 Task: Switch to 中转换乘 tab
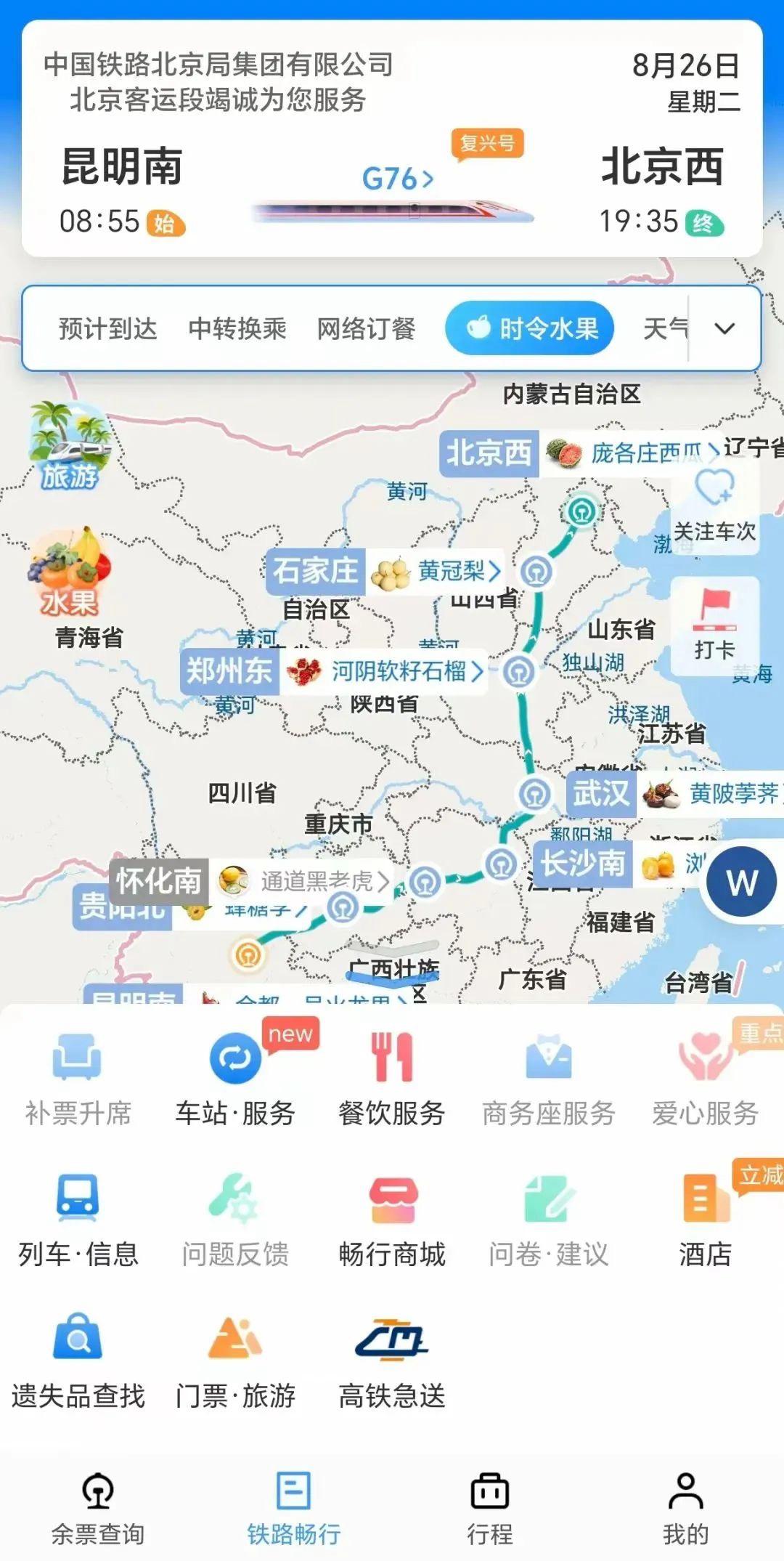click(x=237, y=328)
